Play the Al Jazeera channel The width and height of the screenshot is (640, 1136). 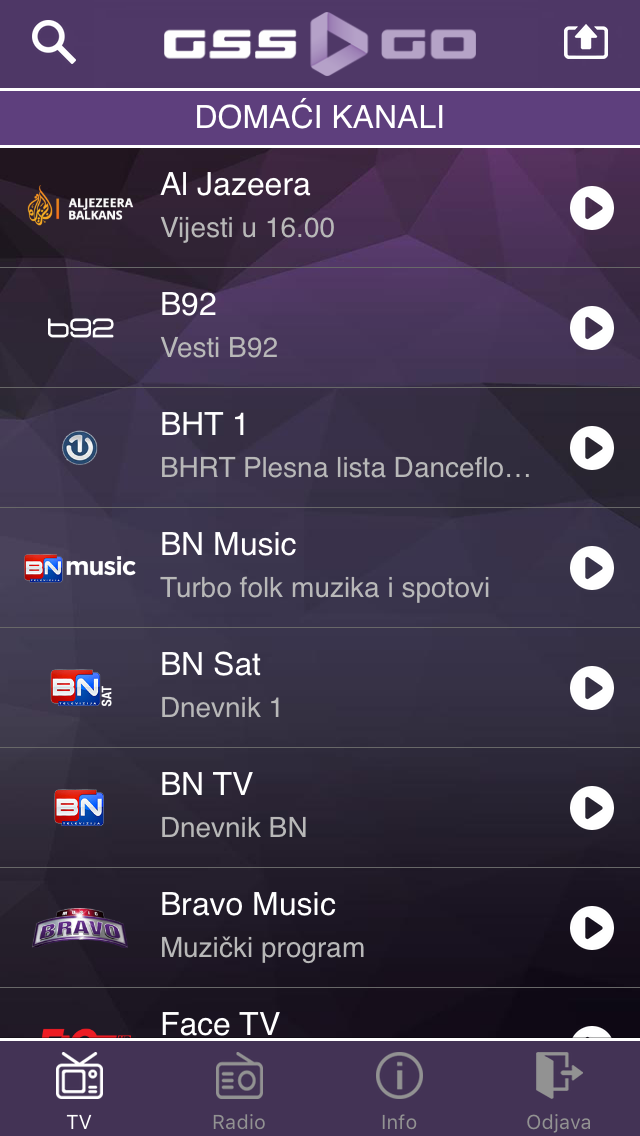pos(592,208)
